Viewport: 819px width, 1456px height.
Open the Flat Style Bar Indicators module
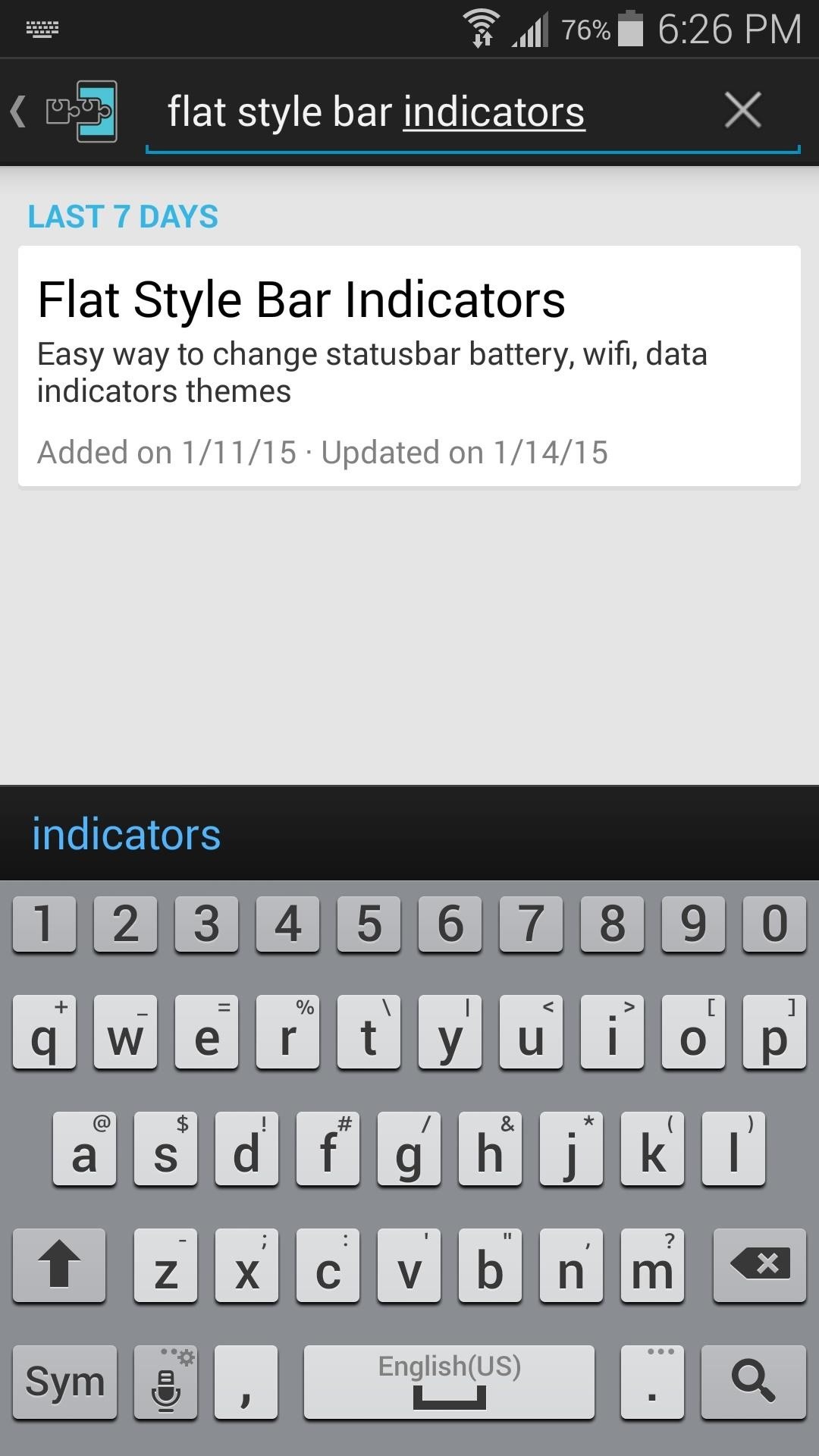(409, 364)
